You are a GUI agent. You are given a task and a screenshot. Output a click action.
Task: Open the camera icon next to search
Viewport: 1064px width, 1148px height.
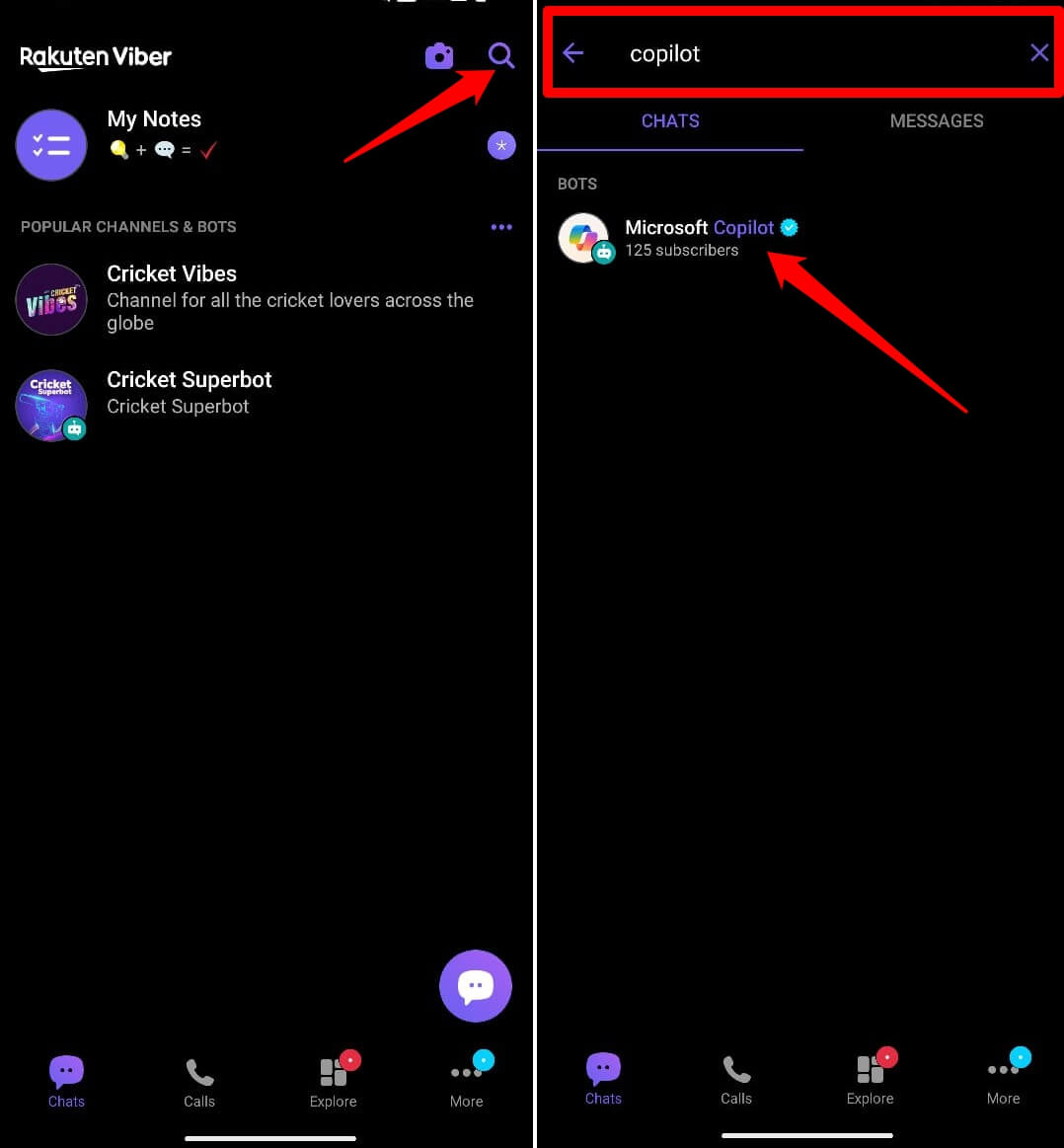click(x=439, y=56)
